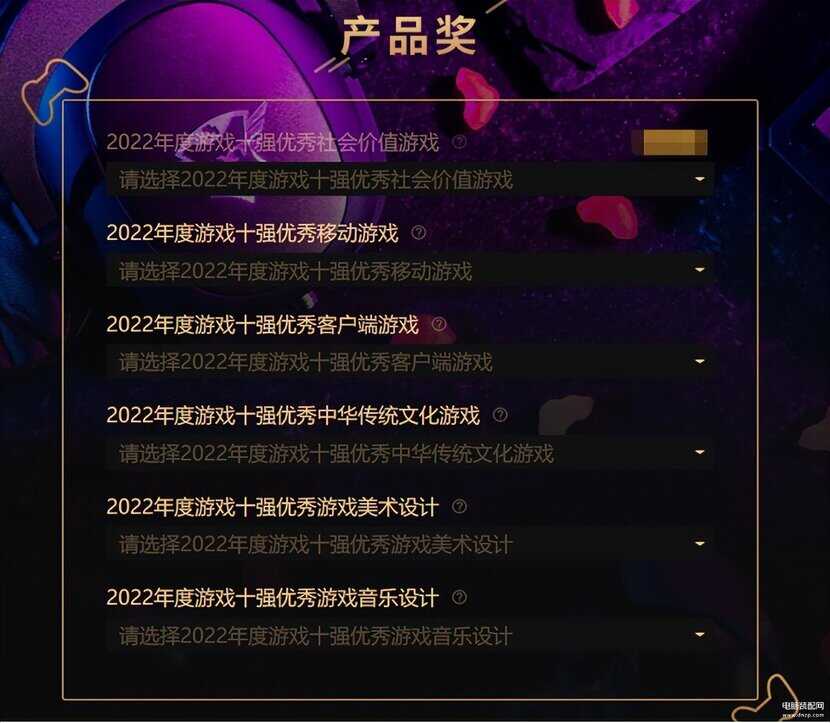Choose from the 优秀中华传统文化游戏 dropdown
Screen dimensions: 830x723
click(410, 454)
